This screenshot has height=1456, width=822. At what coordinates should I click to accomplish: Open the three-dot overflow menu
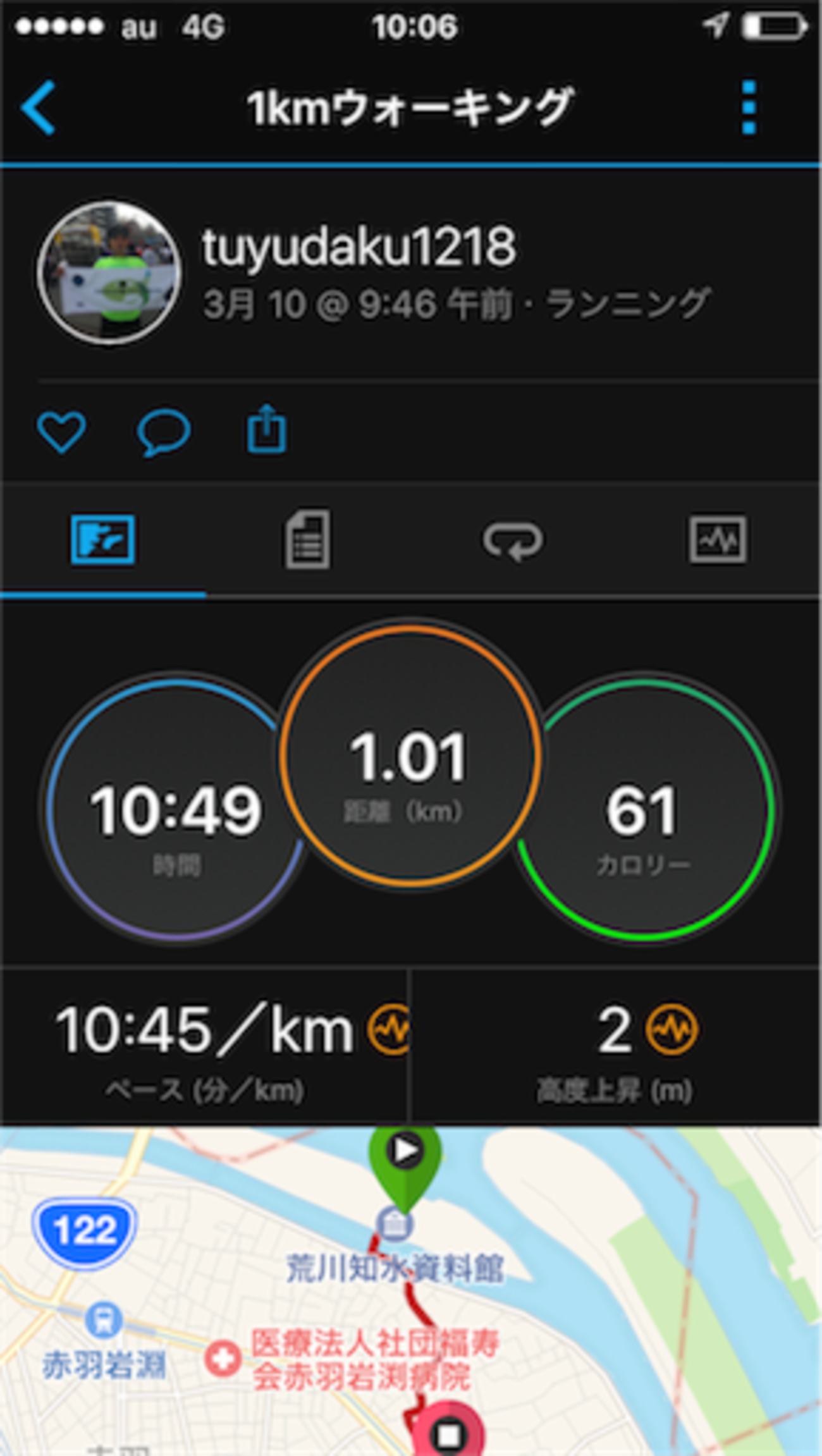[x=749, y=107]
